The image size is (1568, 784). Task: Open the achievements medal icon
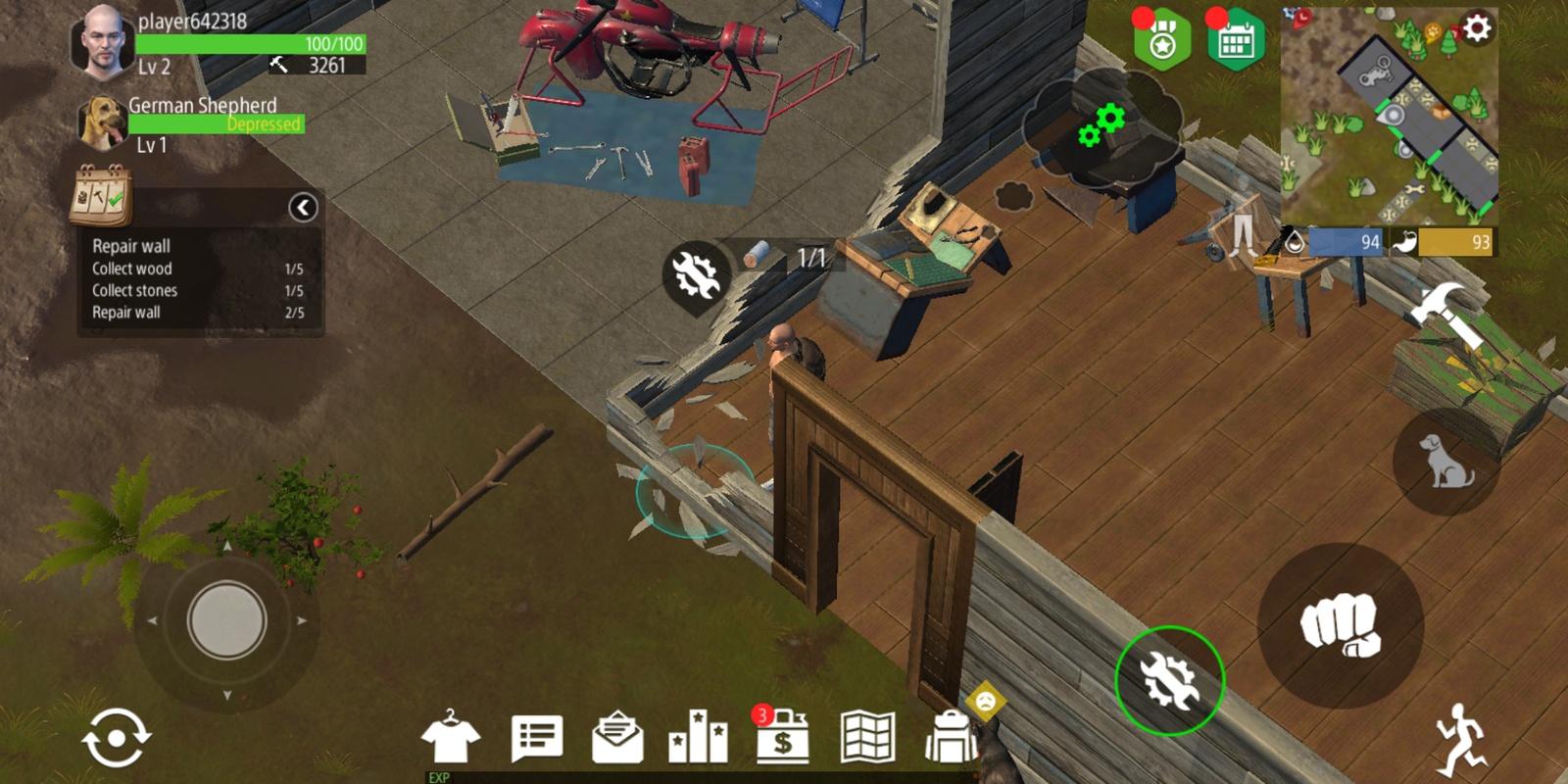pos(1162,42)
